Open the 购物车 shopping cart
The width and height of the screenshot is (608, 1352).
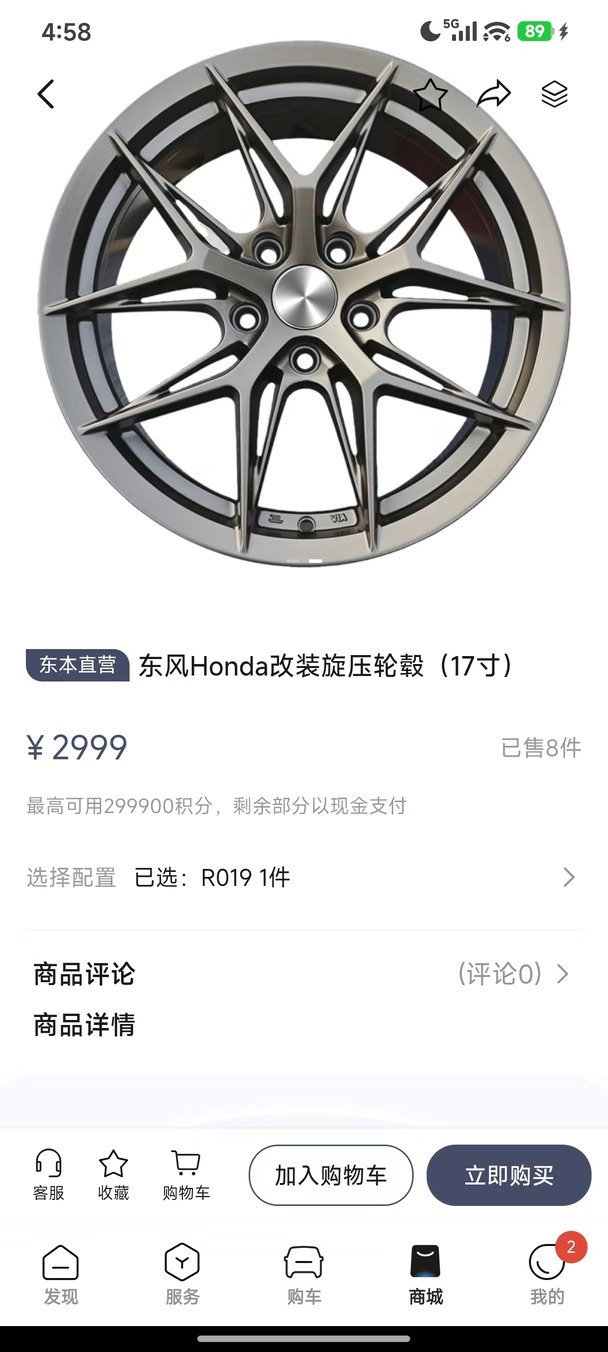click(x=186, y=1174)
